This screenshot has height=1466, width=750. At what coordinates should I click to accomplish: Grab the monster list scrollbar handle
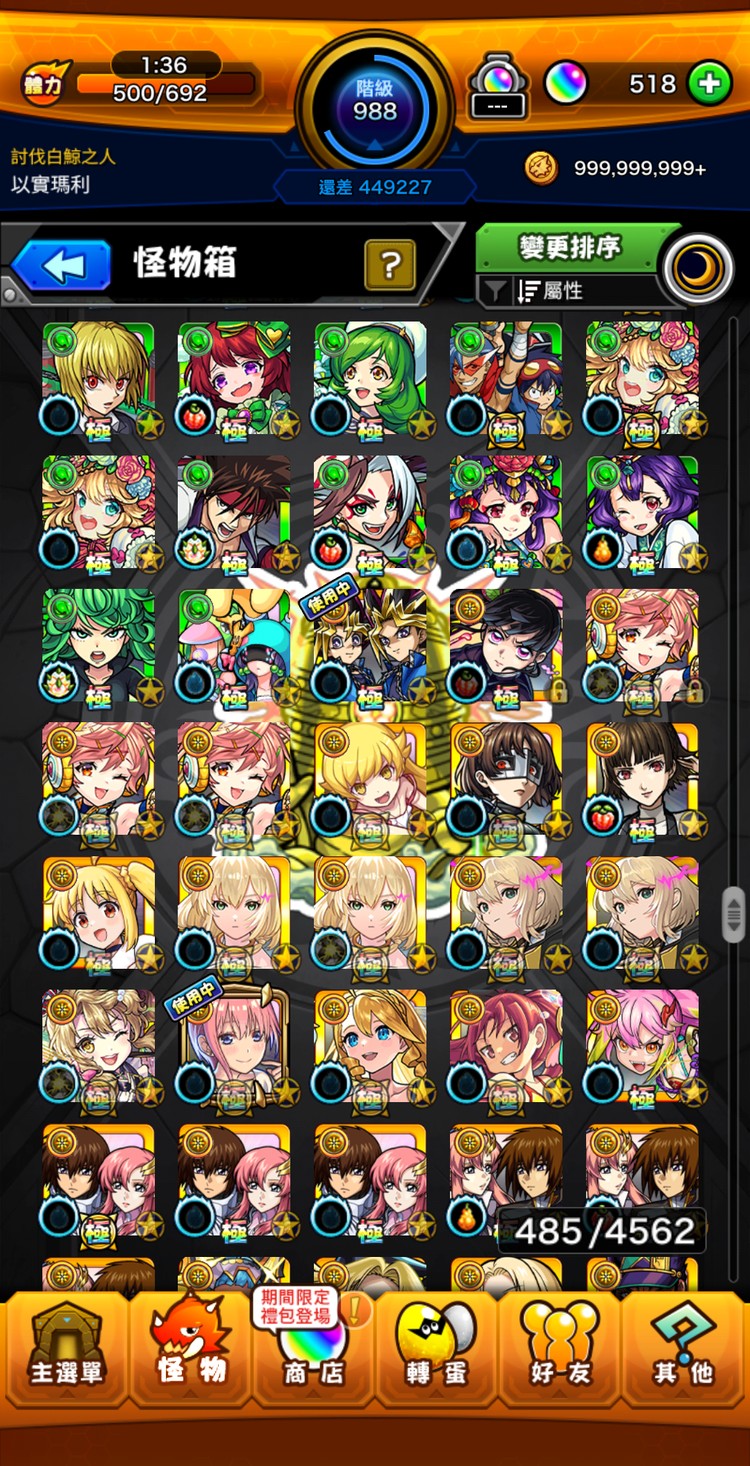click(x=734, y=913)
